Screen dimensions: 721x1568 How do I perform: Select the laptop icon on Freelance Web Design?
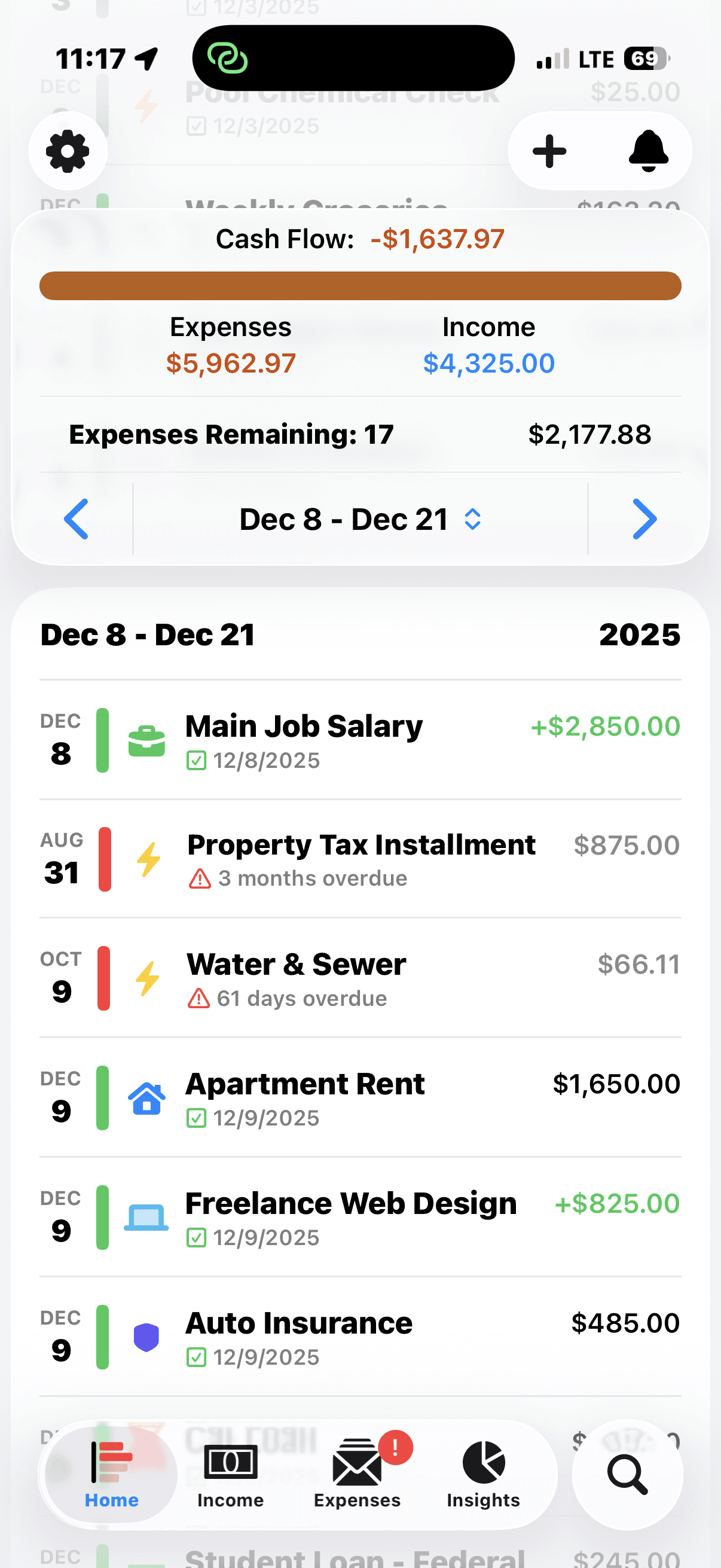(146, 1218)
